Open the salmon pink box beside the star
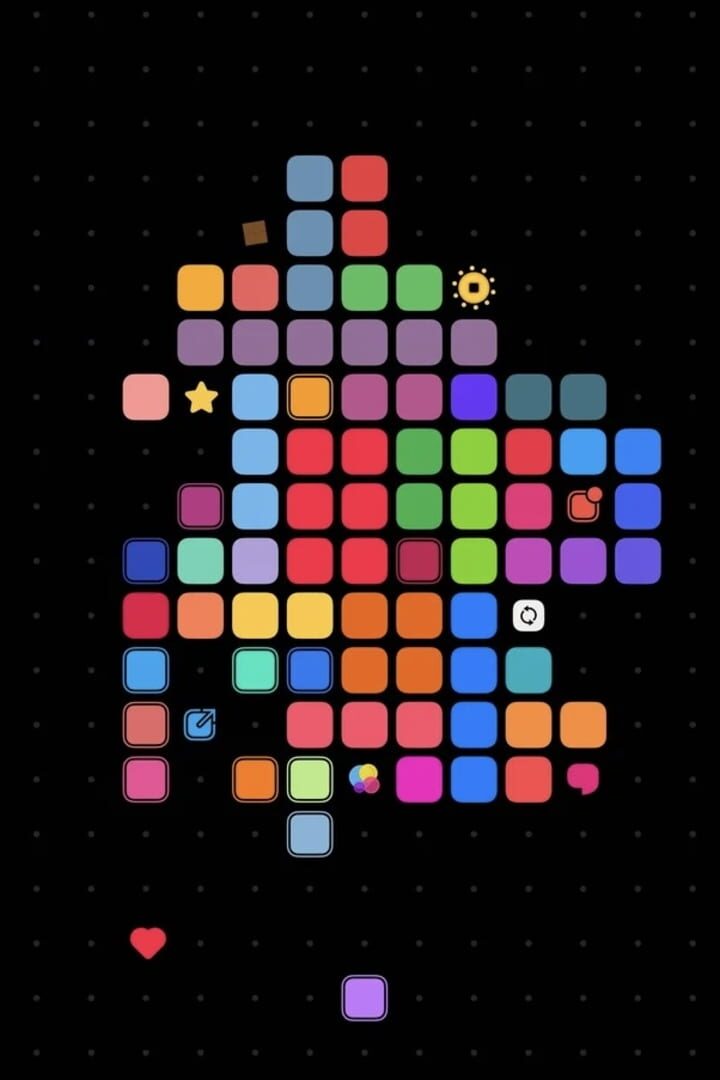This screenshot has width=720, height=1080. coord(146,397)
